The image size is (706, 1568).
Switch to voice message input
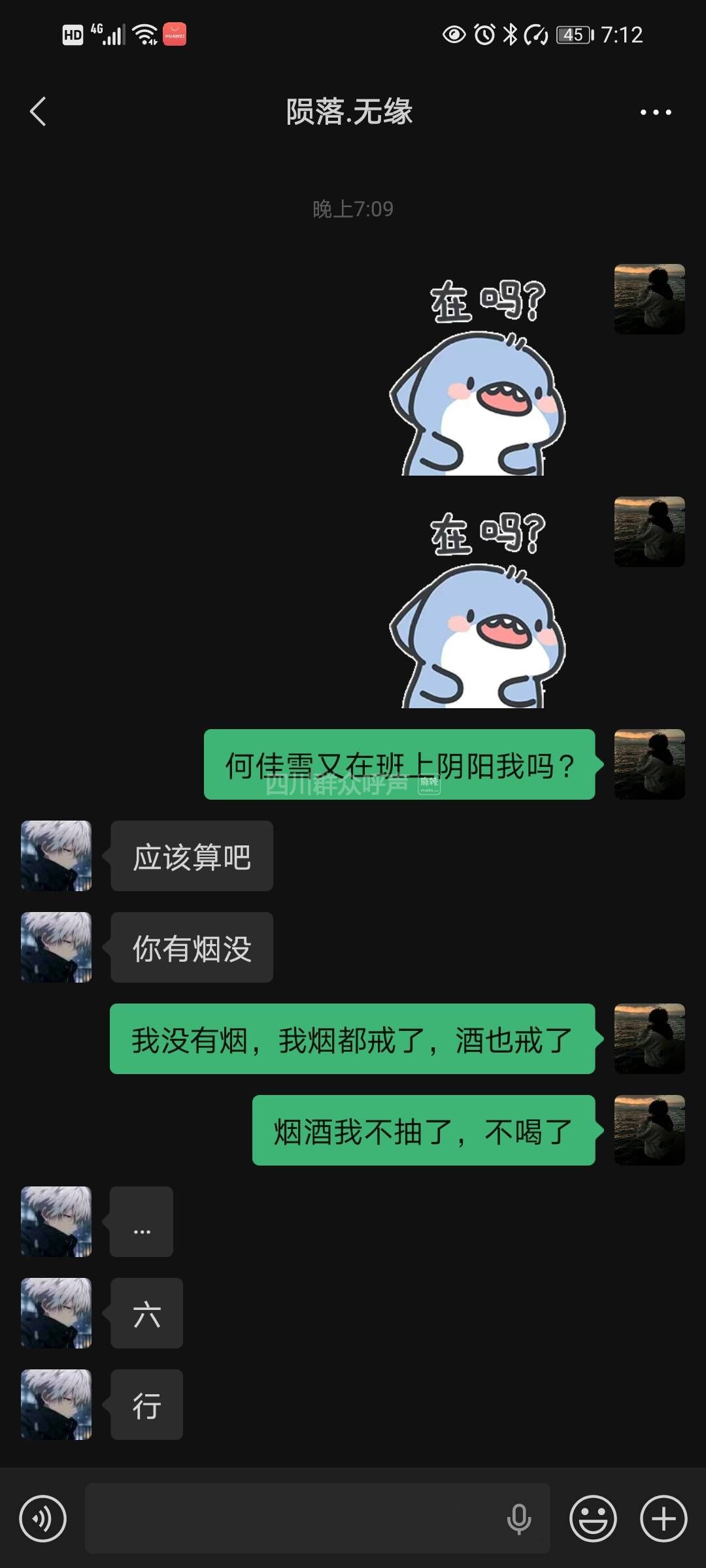point(43,1518)
